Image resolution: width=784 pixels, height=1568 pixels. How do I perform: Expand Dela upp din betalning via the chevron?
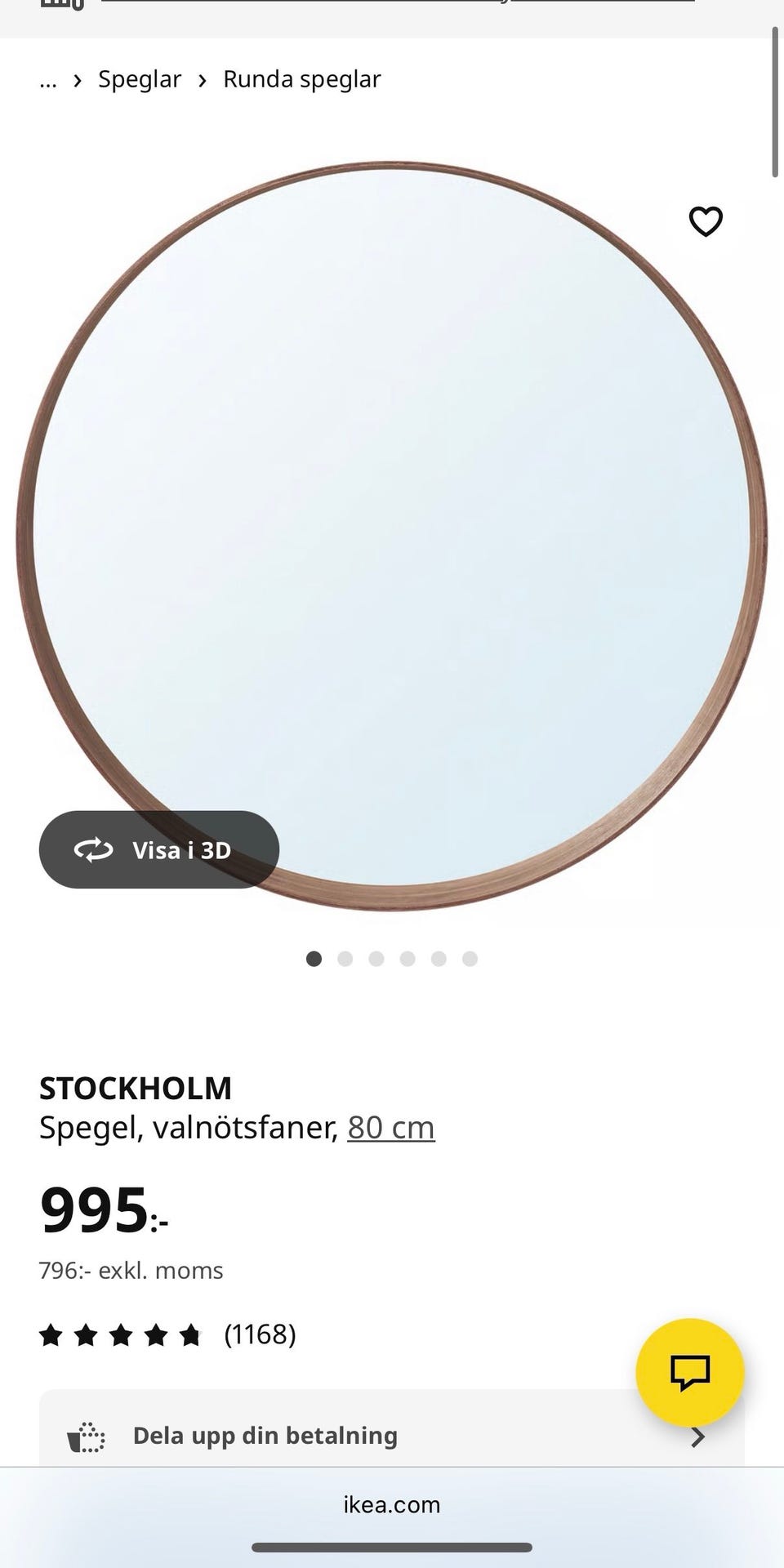tap(698, 1436)
